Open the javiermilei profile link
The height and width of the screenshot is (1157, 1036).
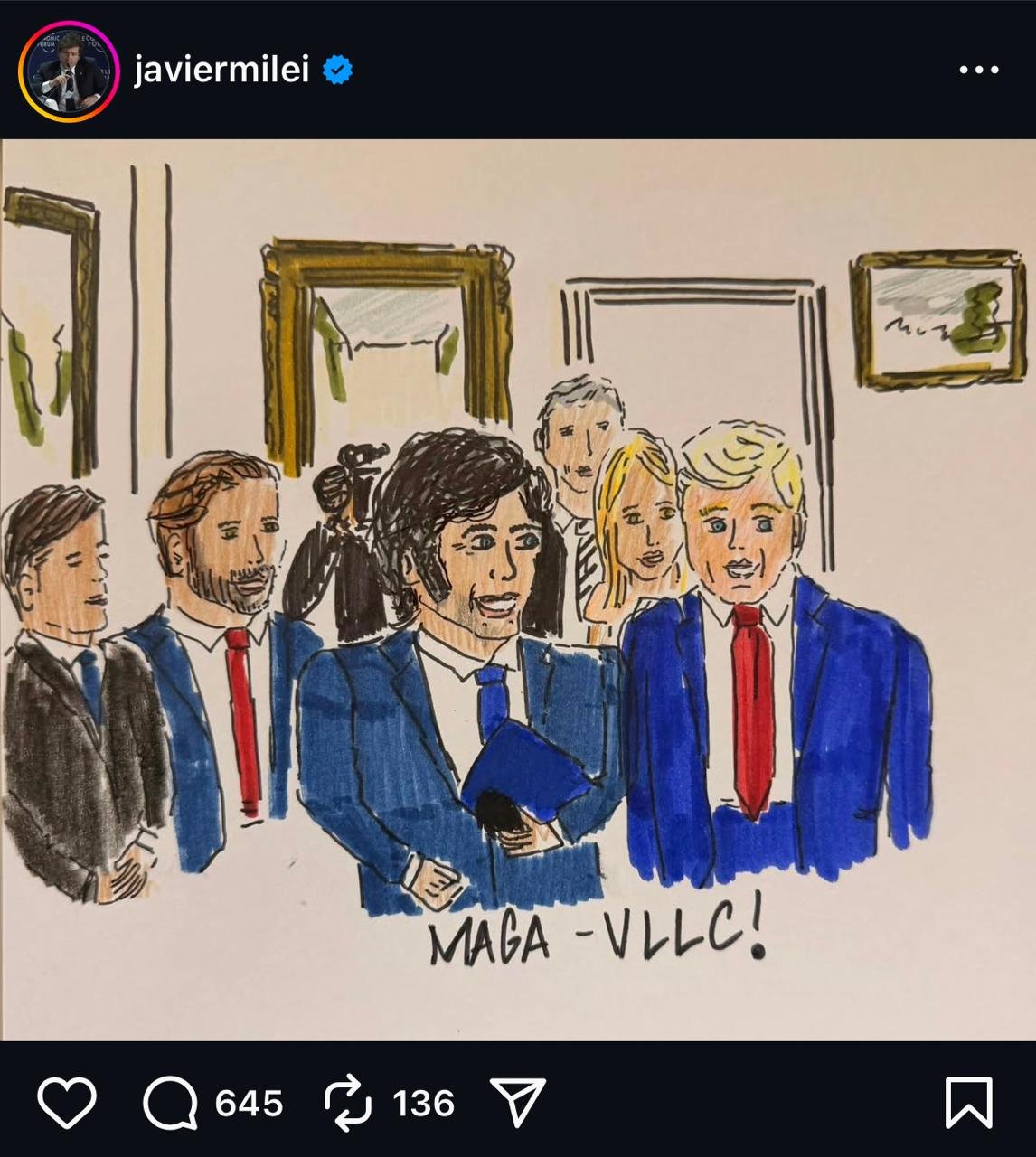[x=221, y=70]
